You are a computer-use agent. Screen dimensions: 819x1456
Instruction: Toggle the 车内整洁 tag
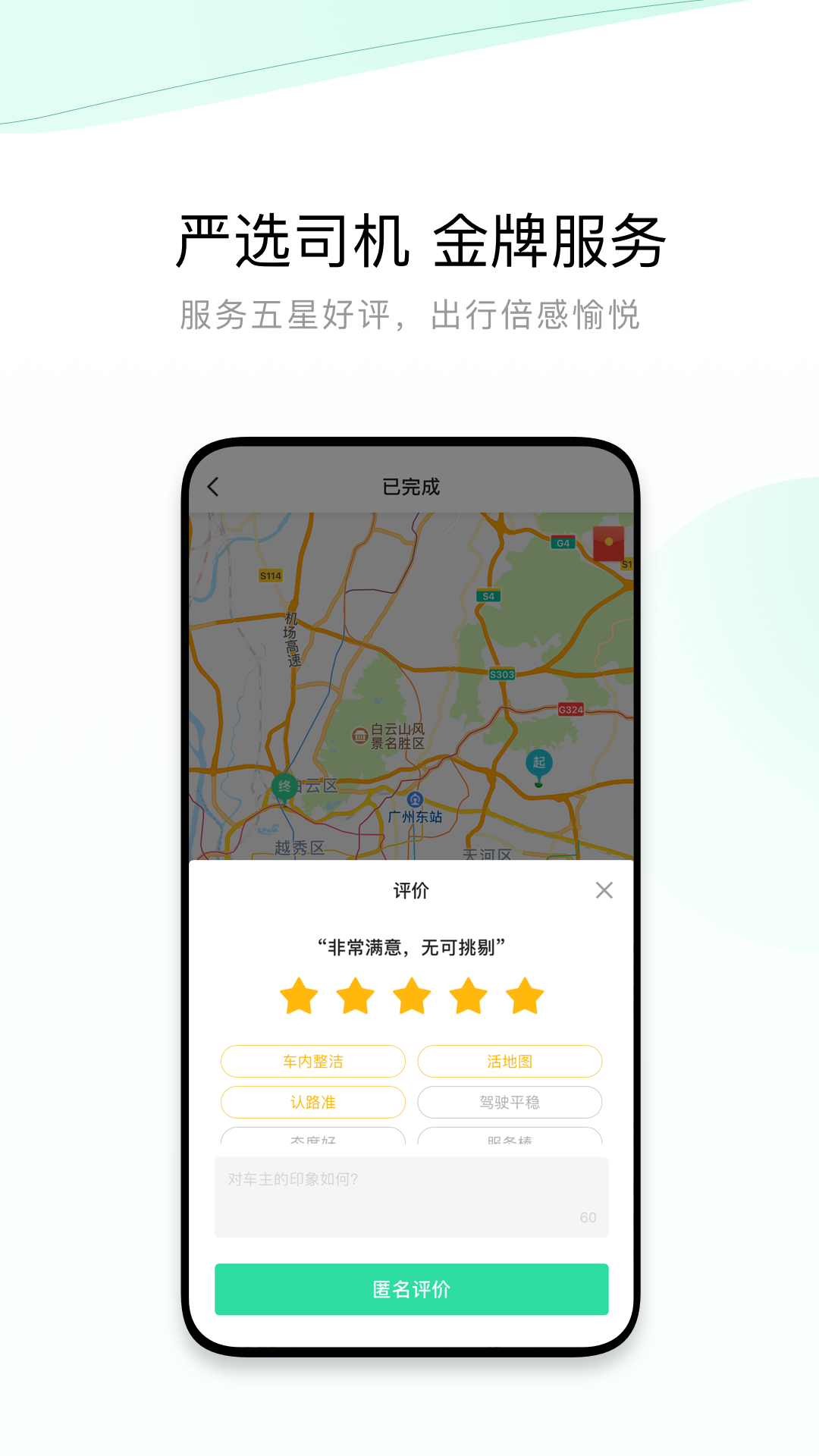tap(312, 1062)
